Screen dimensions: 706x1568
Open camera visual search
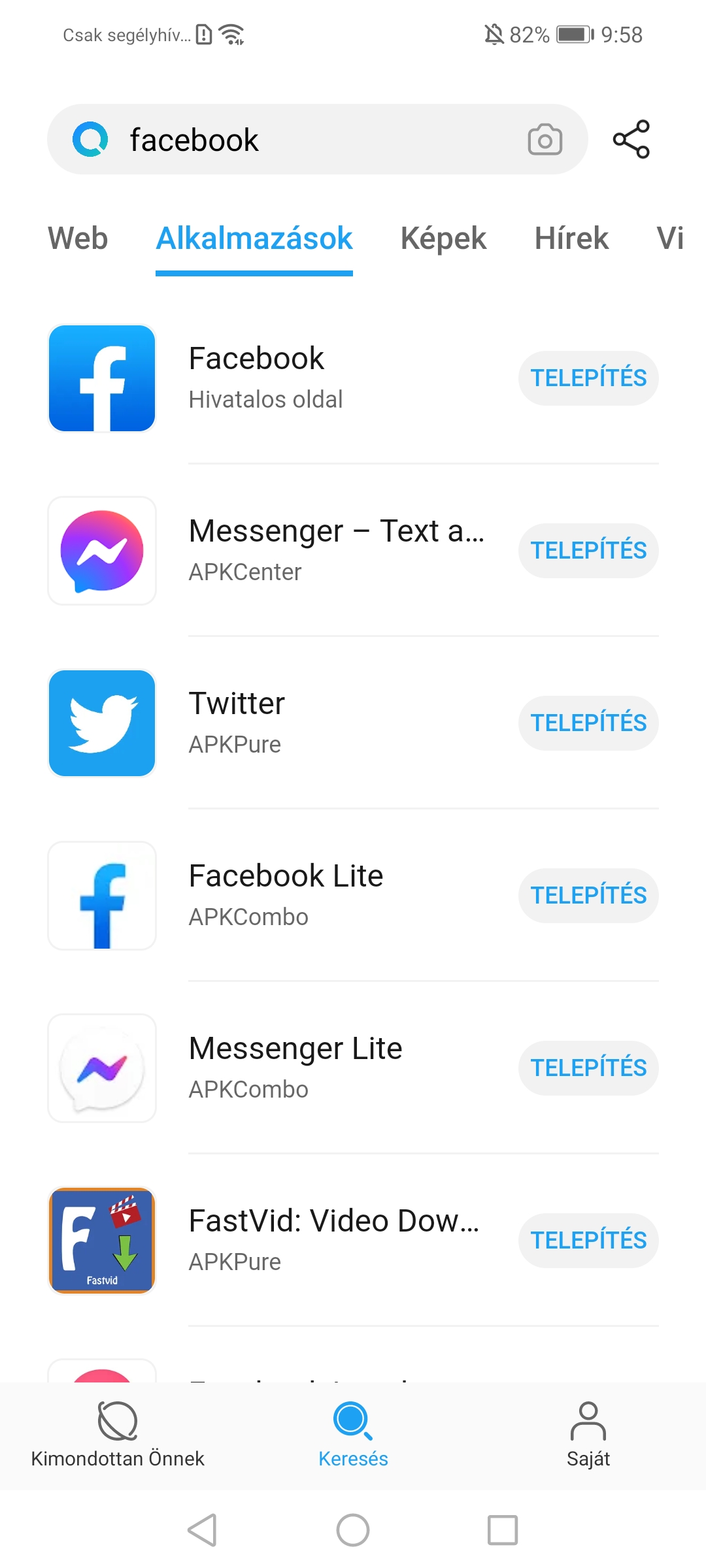[545, 139]
